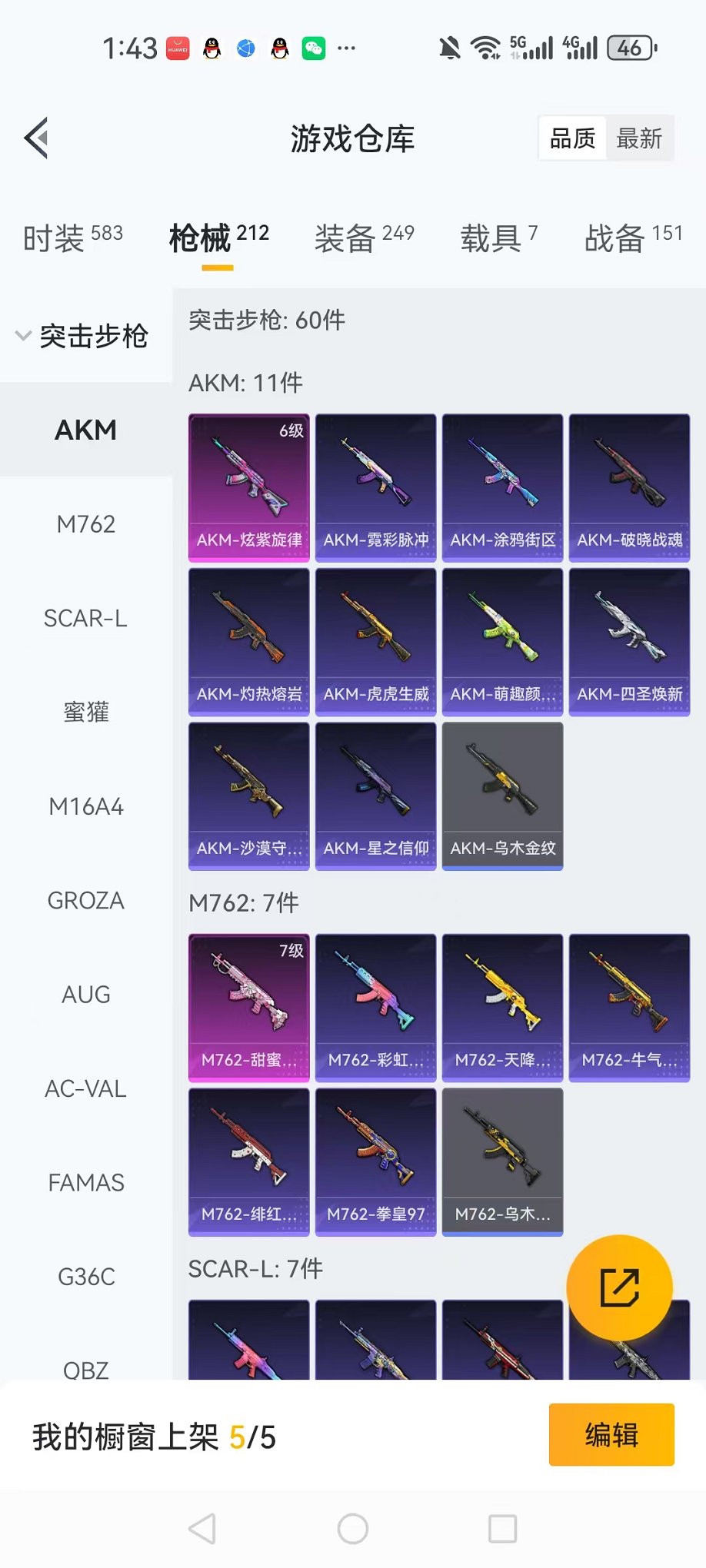Select SCAR-L in the weapon sidebar
This screenshot has width=706, height=1568.
tap(85, 618)
